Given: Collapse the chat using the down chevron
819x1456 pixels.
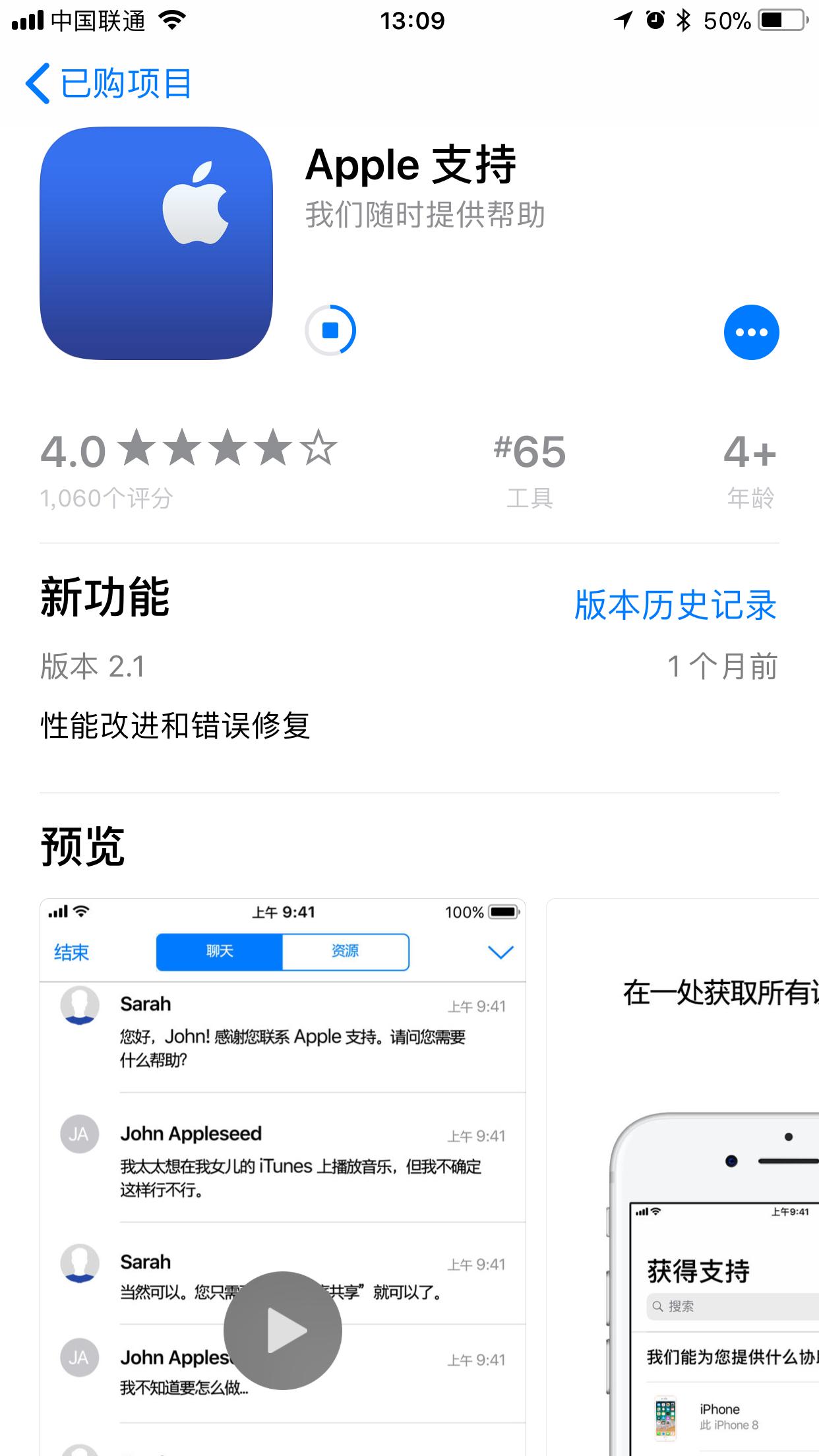Looking at the screenshot, I should pyautogui.click(x=499, y=952).
